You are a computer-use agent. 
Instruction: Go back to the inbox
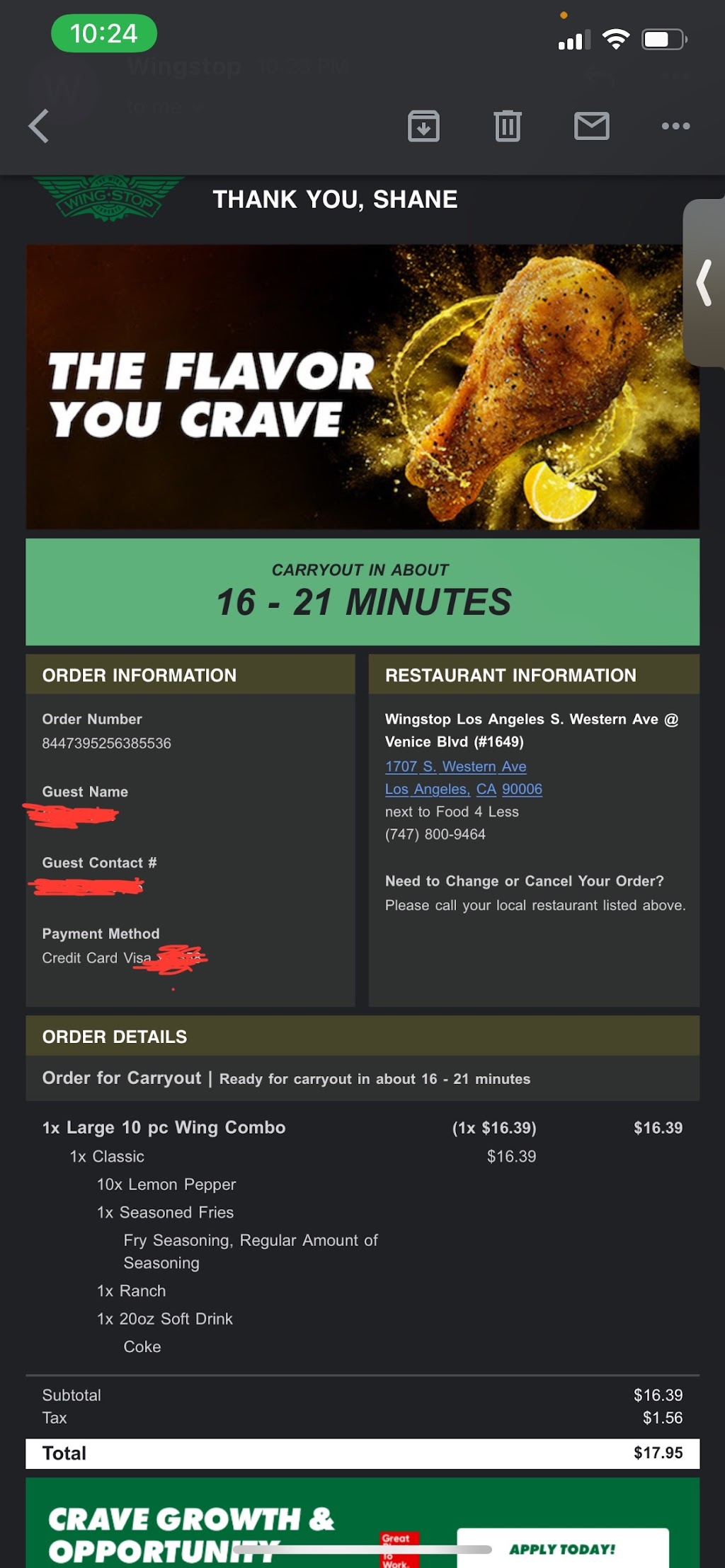click(x=39, y=126)
